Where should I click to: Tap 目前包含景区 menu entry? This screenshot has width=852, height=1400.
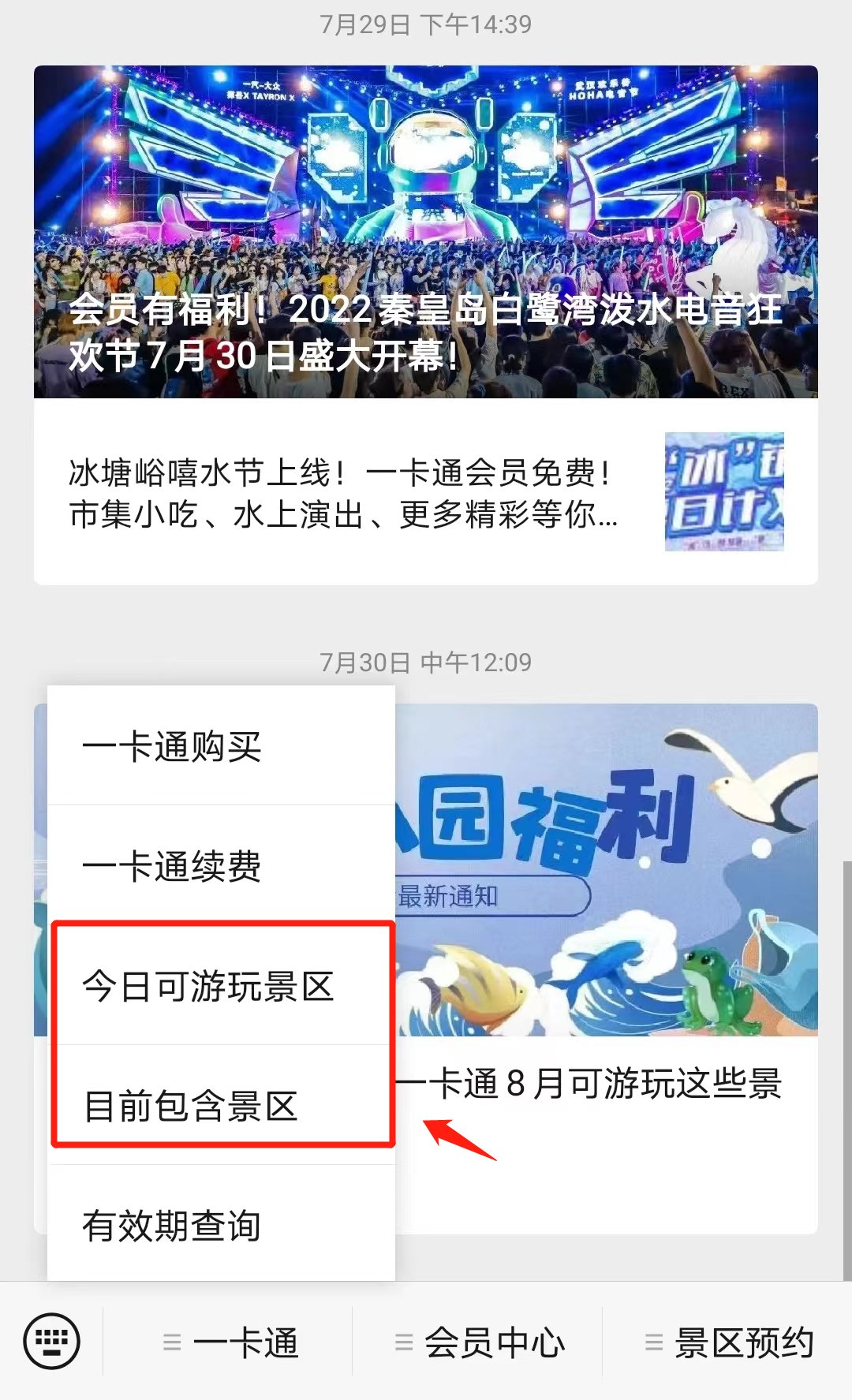[x=221, y=1106]
